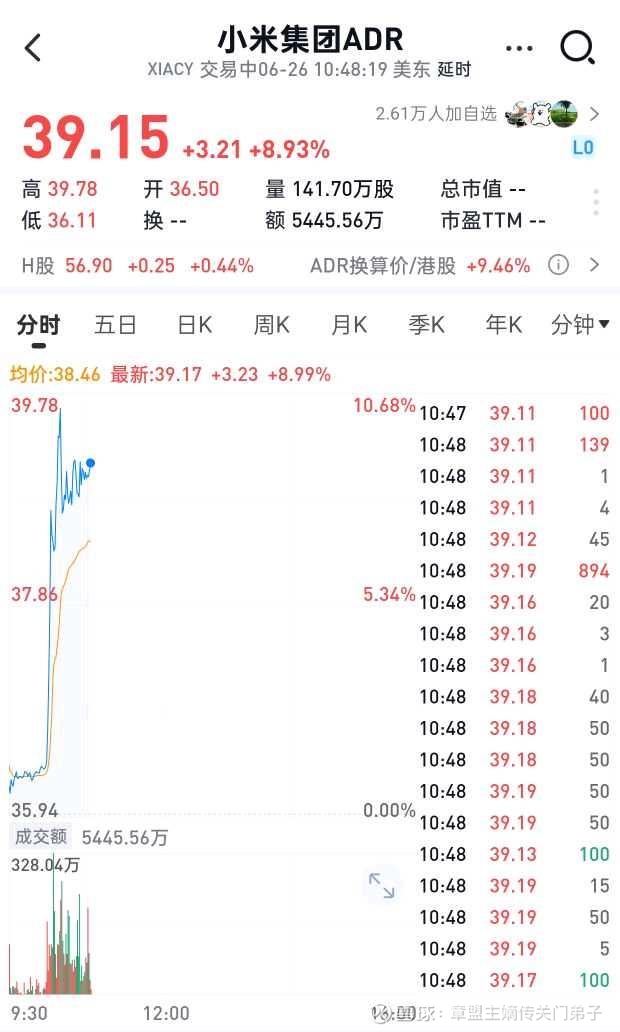Select the 周K chart tab
Viewport: 620px width, 1032px height.
point(271,325)
